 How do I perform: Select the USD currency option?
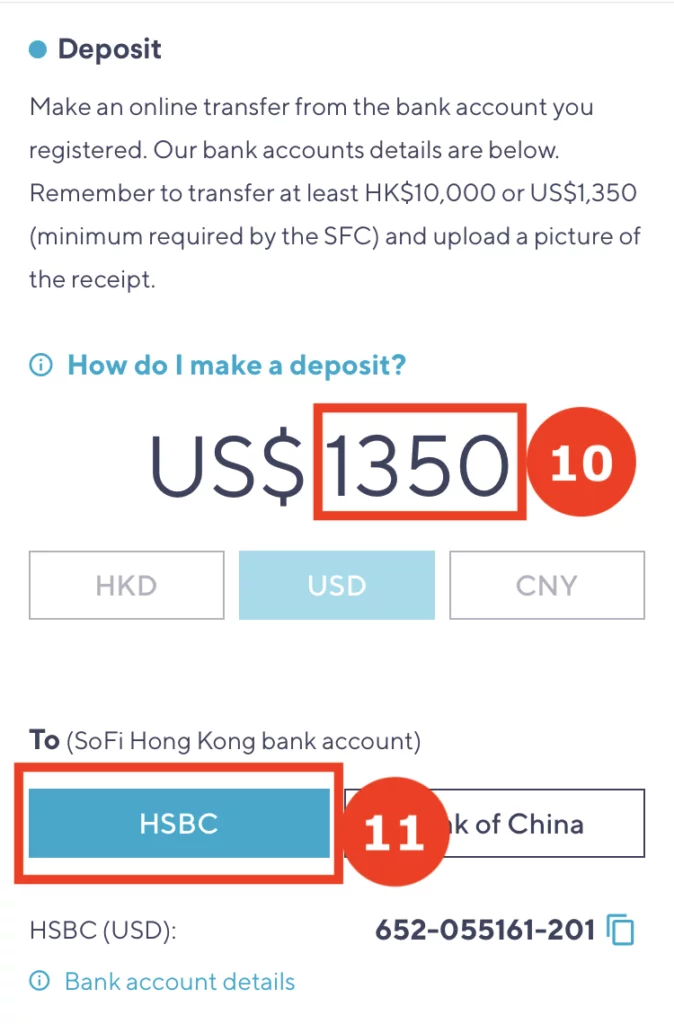336,585
